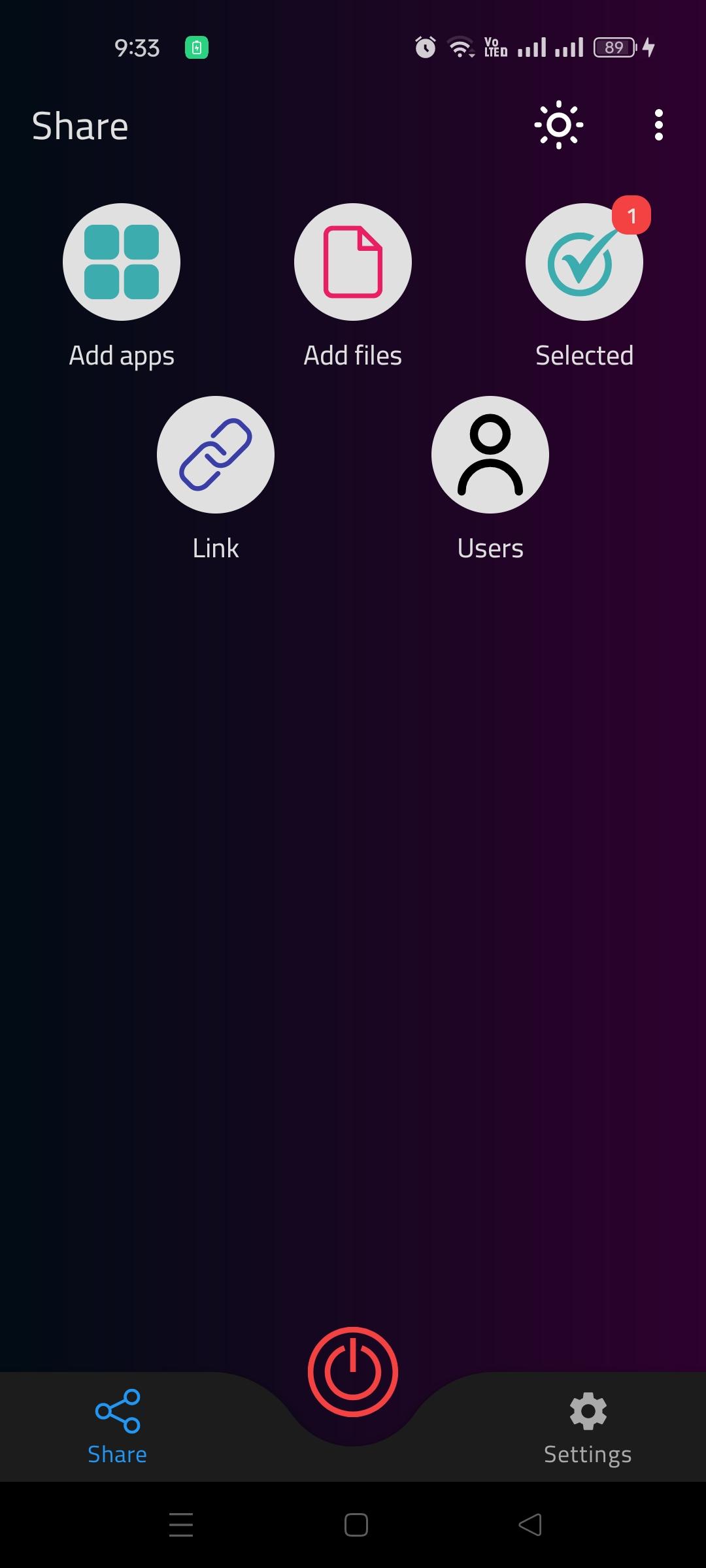
Task: Open Add apps
Action: [x=122, y=262]
